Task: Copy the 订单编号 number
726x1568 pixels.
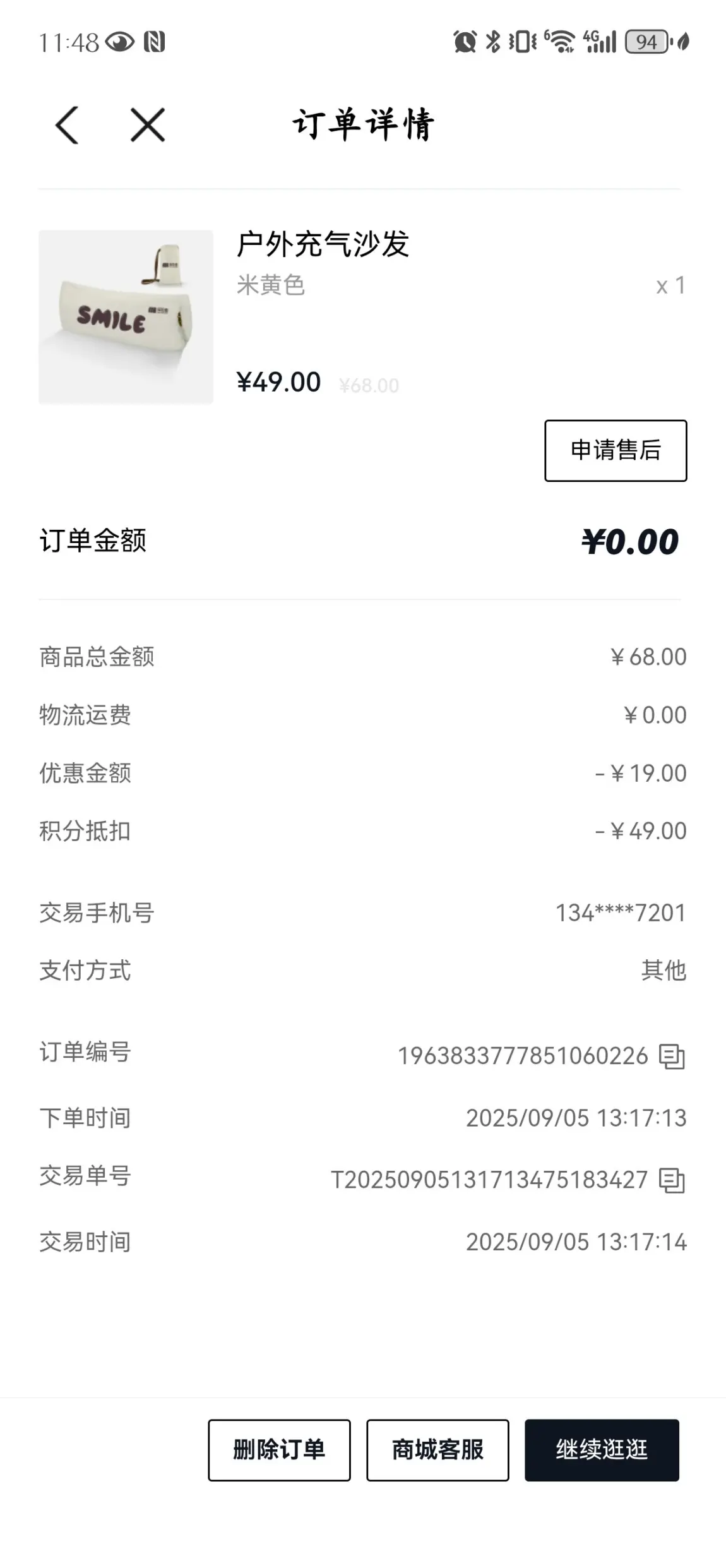Action: tap(672, 1056)
